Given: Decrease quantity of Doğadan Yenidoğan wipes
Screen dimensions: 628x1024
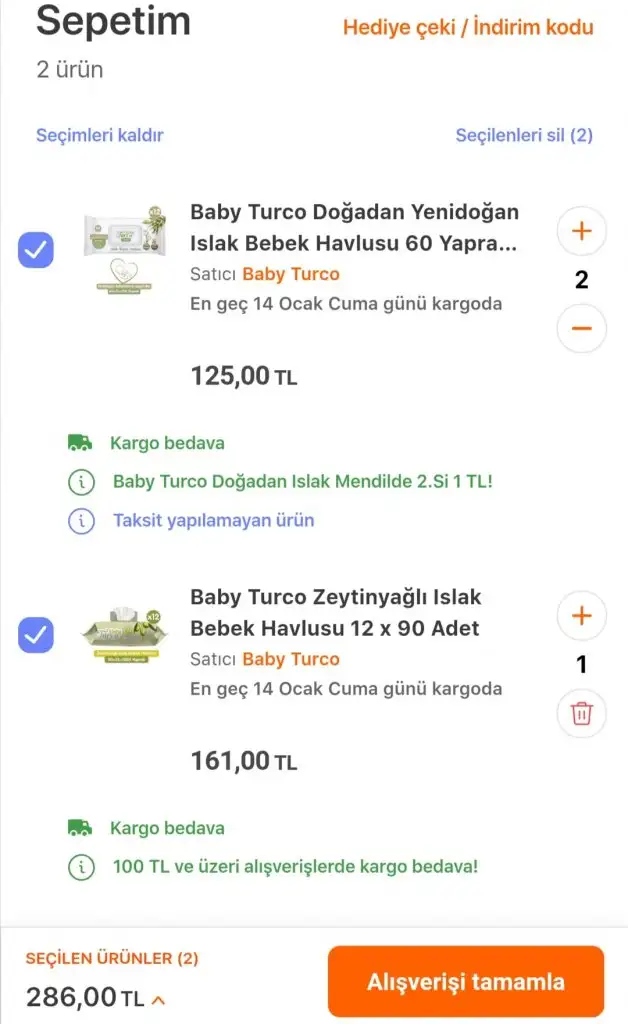Looking at the screenshot, I should click(x=581, y=328).
